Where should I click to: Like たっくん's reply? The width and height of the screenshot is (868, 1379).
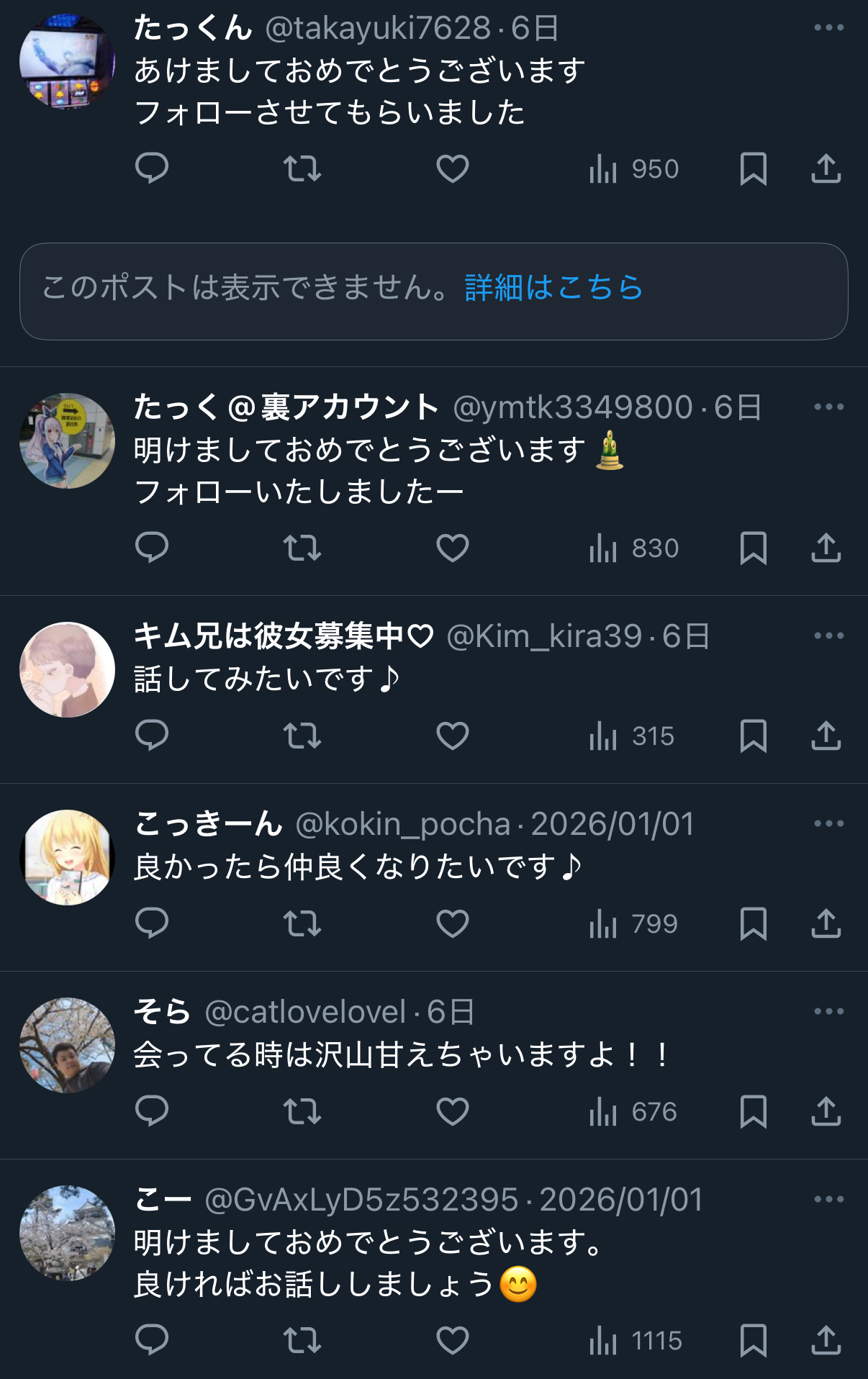453,169
